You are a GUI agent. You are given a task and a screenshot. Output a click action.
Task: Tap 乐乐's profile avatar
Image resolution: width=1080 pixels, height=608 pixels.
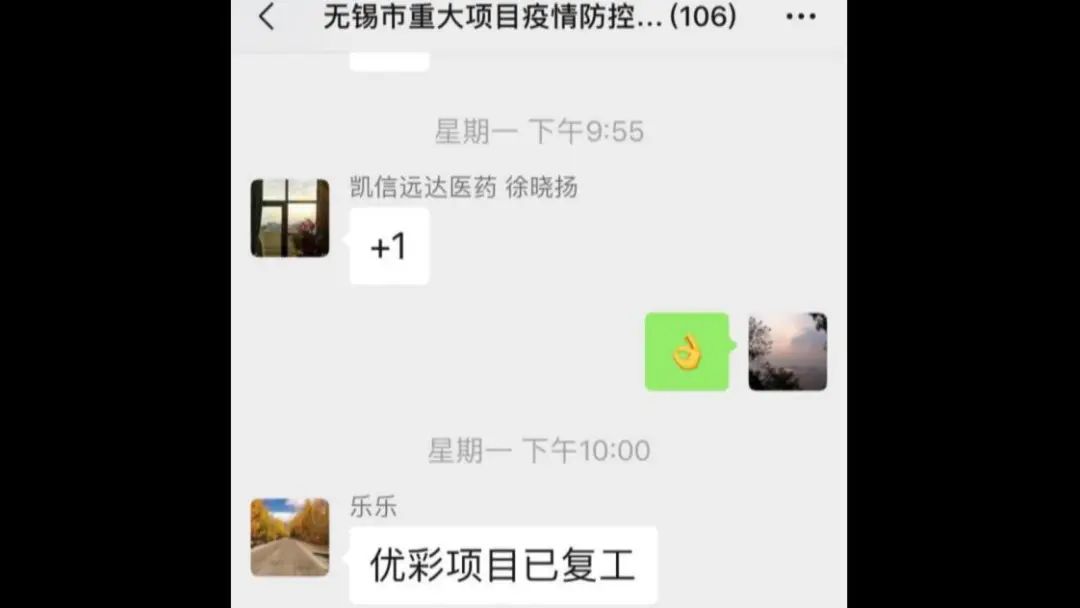290,537
